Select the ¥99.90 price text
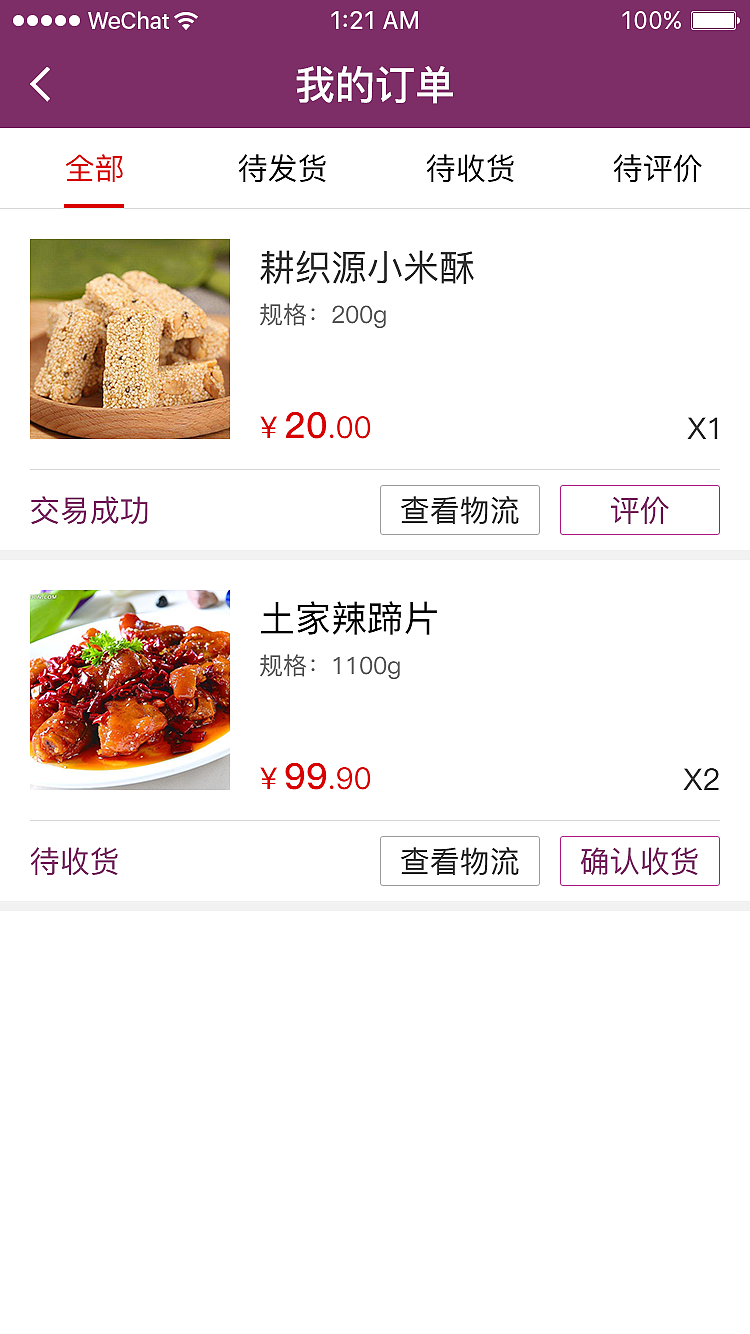Image resolution: width=750 pixels, height=1334 pixels. point(316,778)
